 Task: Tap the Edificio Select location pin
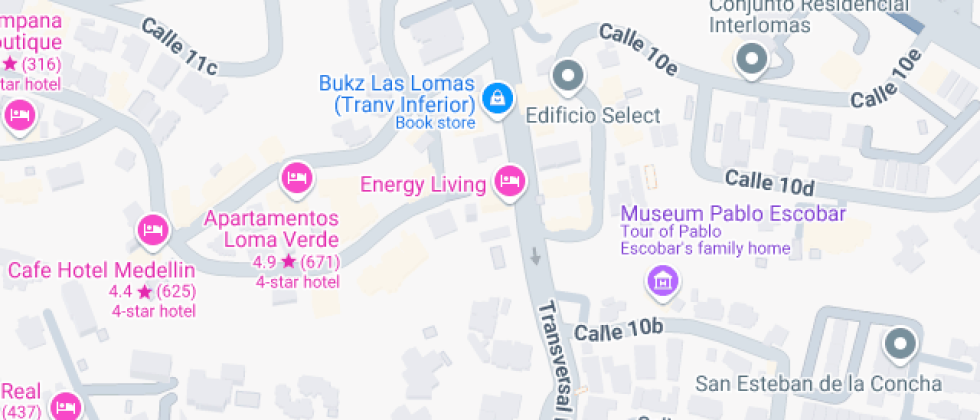click(568, 78)
